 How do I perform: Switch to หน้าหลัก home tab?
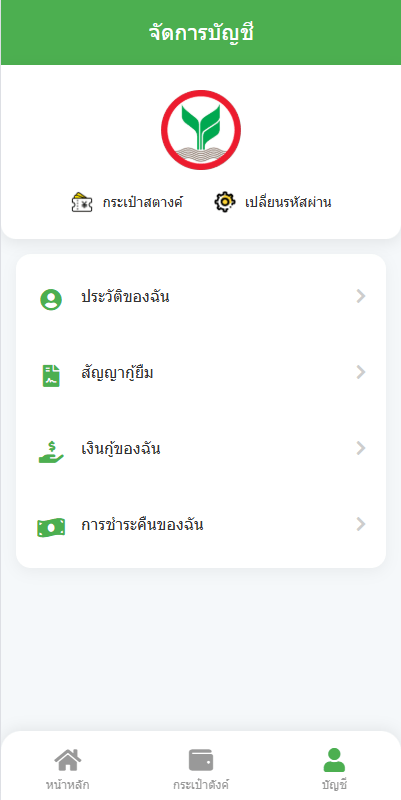pos(67,769)
